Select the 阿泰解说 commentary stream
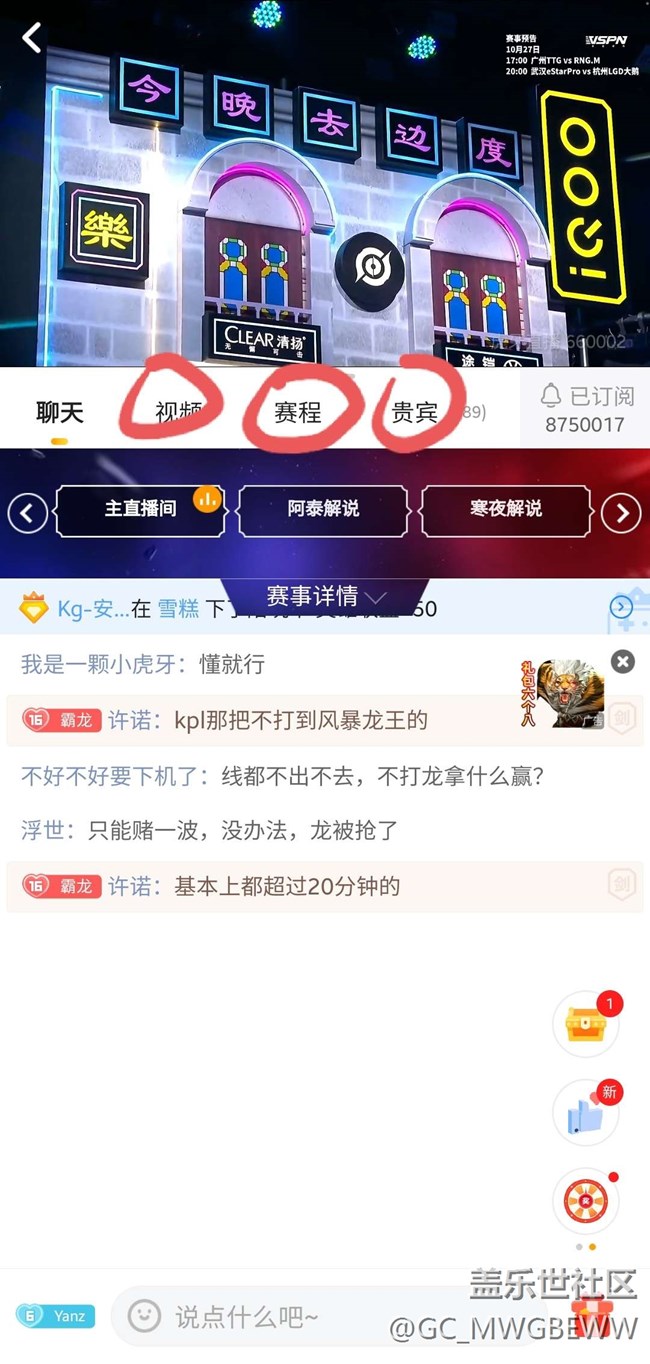 click(x=323, y=509)
